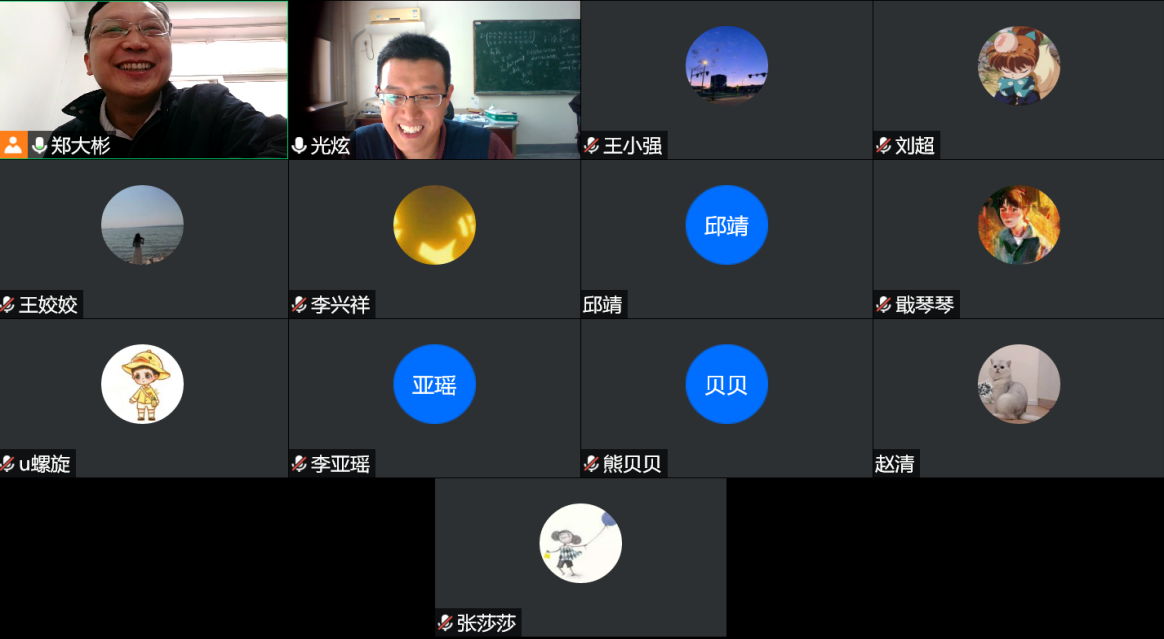The image size is (1164, 639).
Task: Select the tile labeled 邱靖
Action: pos(726,238)
